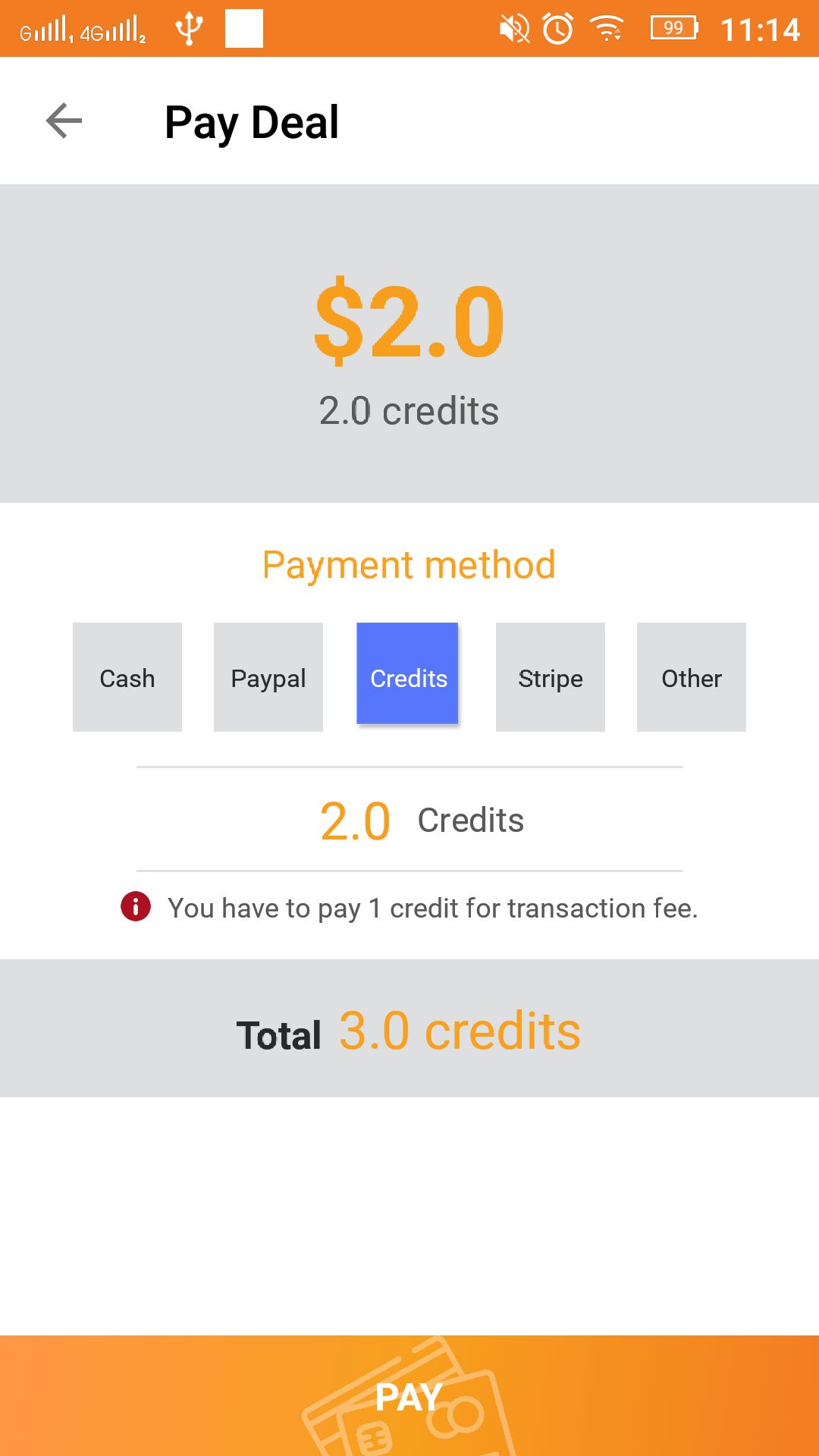The height and width of the screenshot is (1456, 819).
Task: Select the Credits payment option
Action: 408,674
